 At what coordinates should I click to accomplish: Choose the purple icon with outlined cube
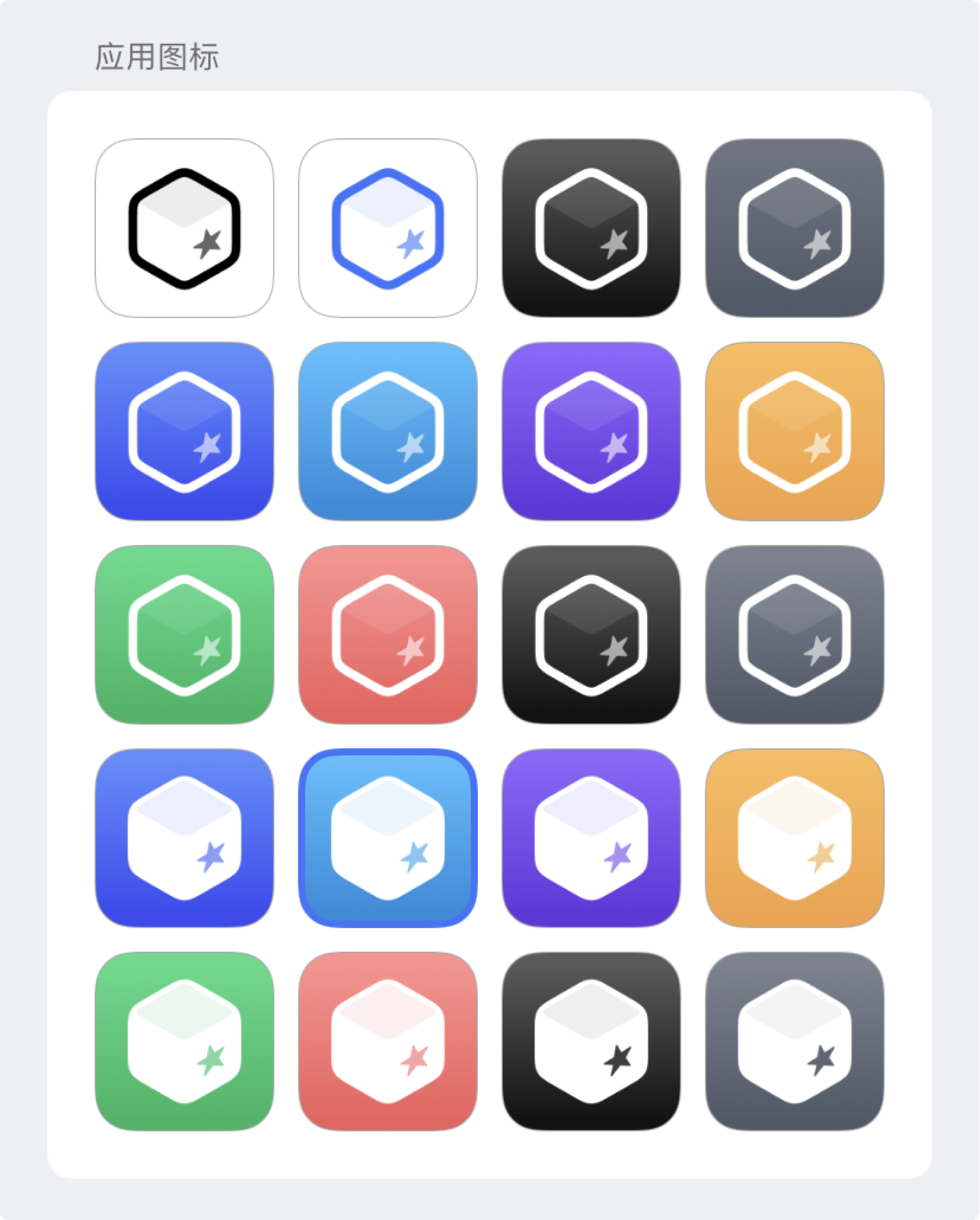[x=591, y=431]
